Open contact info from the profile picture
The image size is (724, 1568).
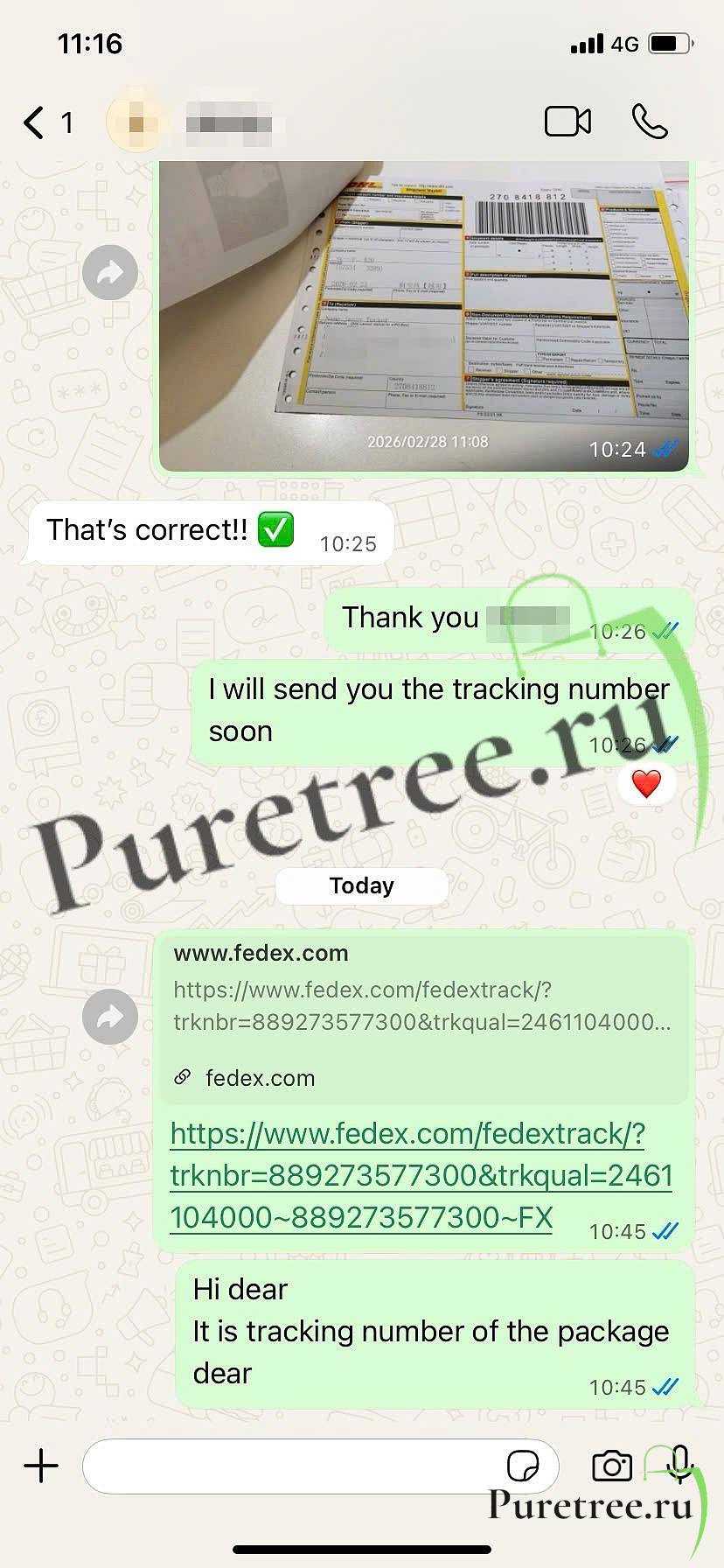tap(135, 122)
